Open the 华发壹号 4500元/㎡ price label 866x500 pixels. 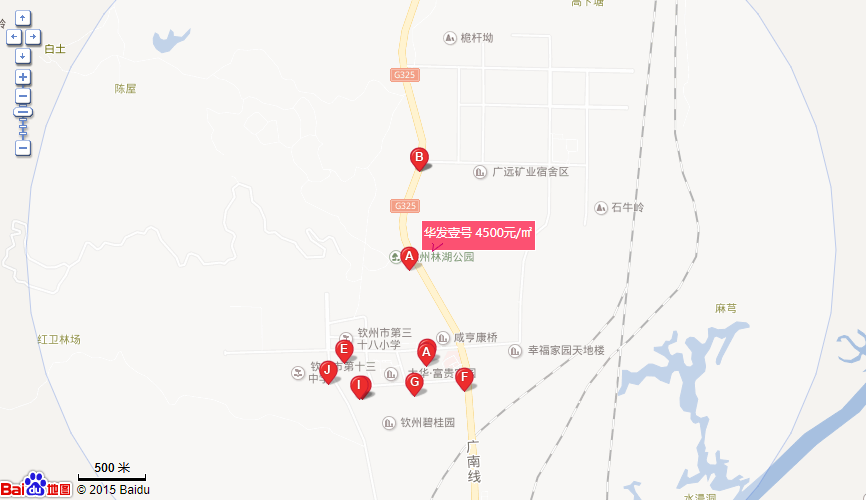pos(477,233)
